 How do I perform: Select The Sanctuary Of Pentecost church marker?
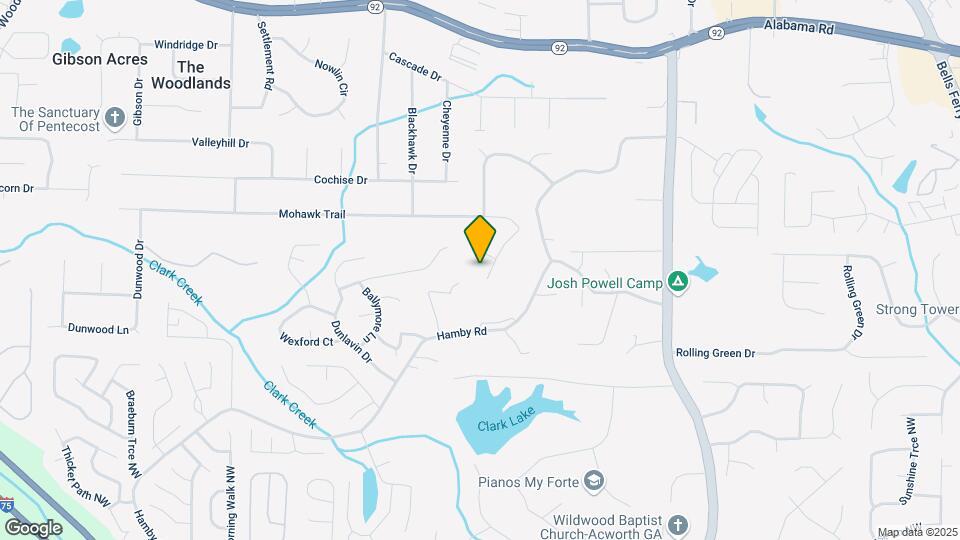115,119
